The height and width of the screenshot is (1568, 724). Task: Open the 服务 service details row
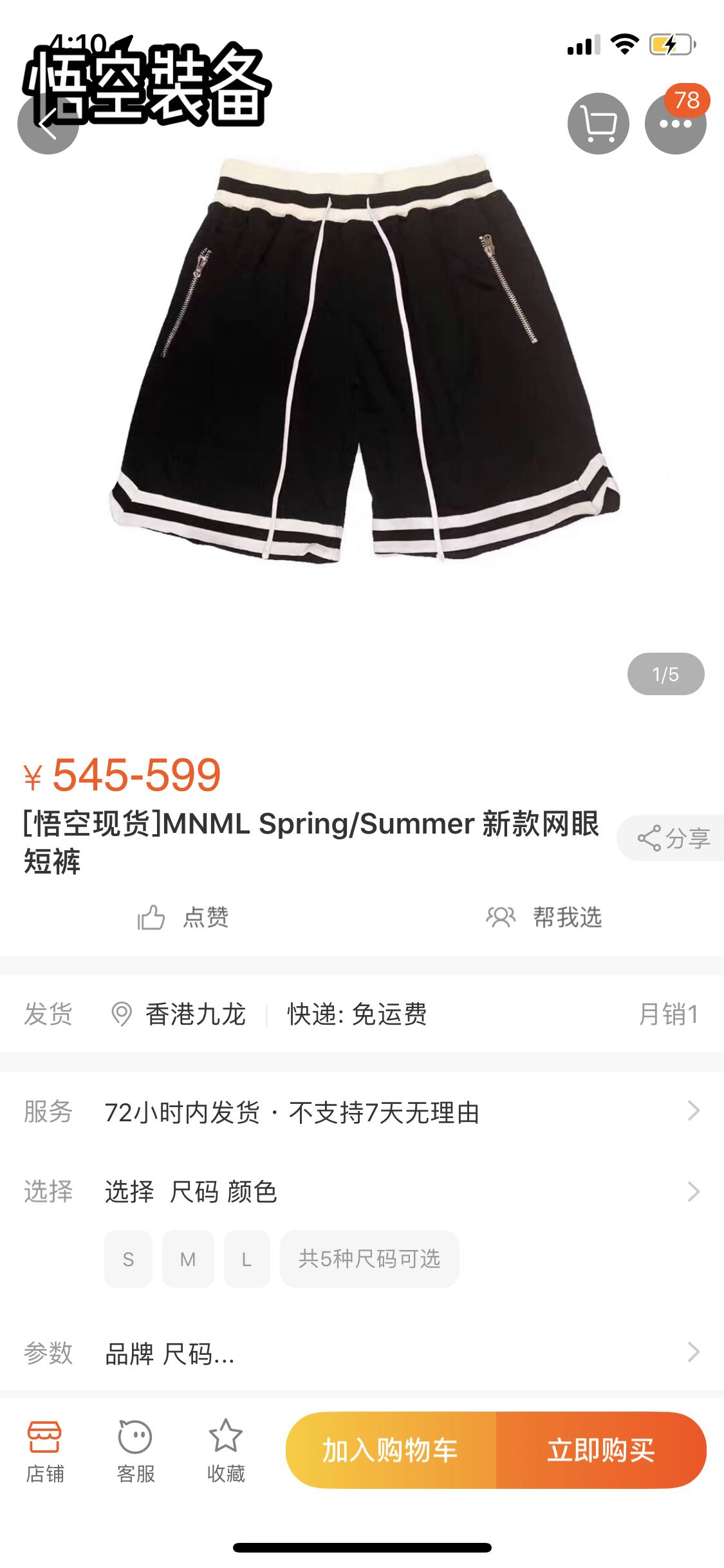(x=386, y=1112)
